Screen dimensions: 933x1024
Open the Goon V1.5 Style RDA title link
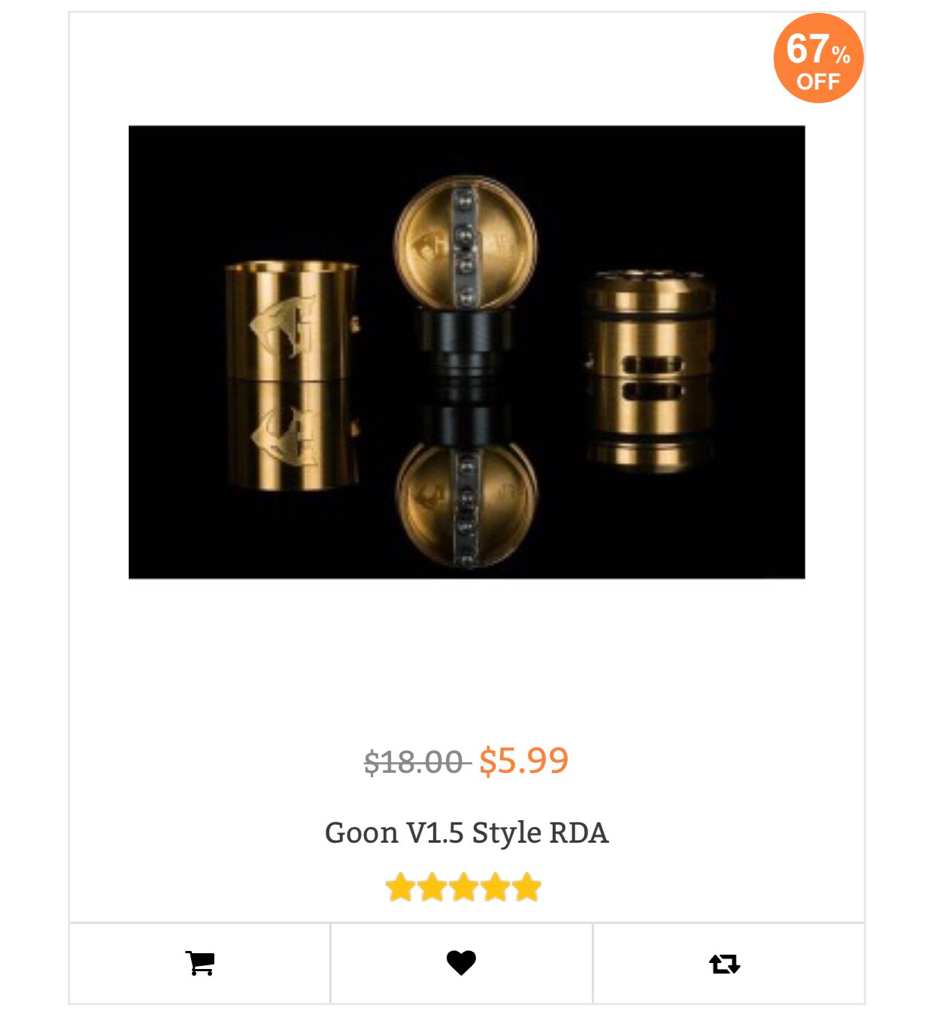(466, 833)
